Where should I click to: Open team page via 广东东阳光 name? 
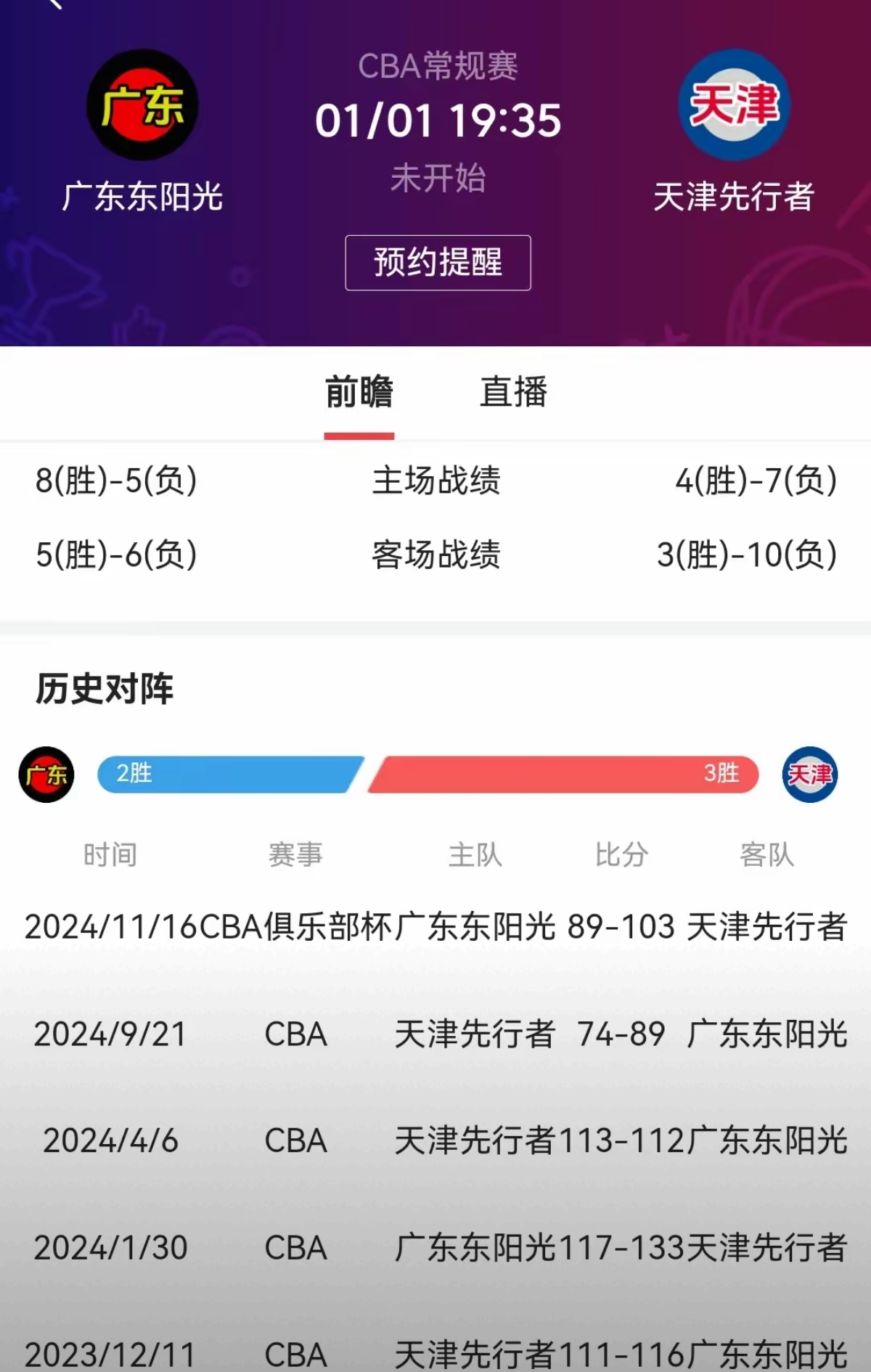(142, 195)
